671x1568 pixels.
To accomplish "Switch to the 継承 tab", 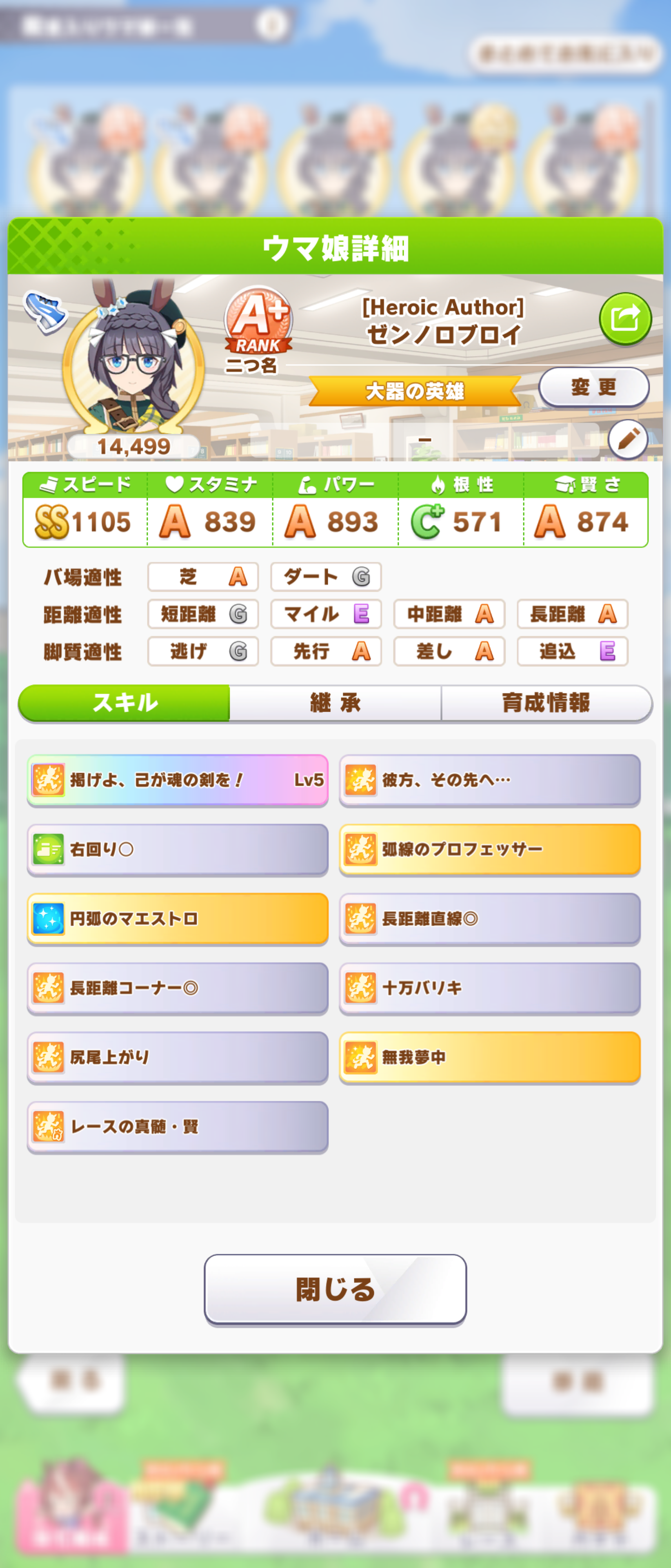I will pos(335,703).
